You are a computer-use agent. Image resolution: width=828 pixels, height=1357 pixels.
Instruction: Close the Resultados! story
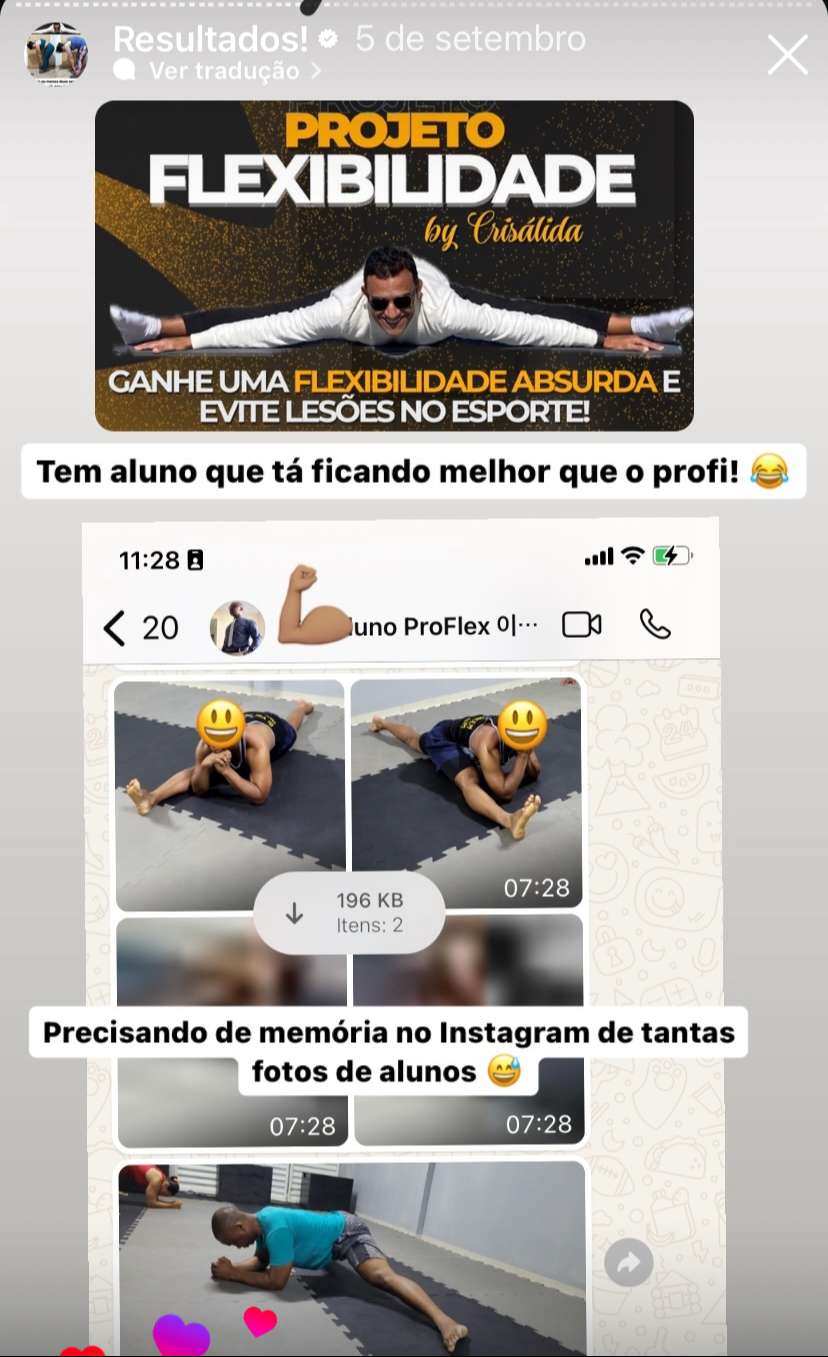787,55
